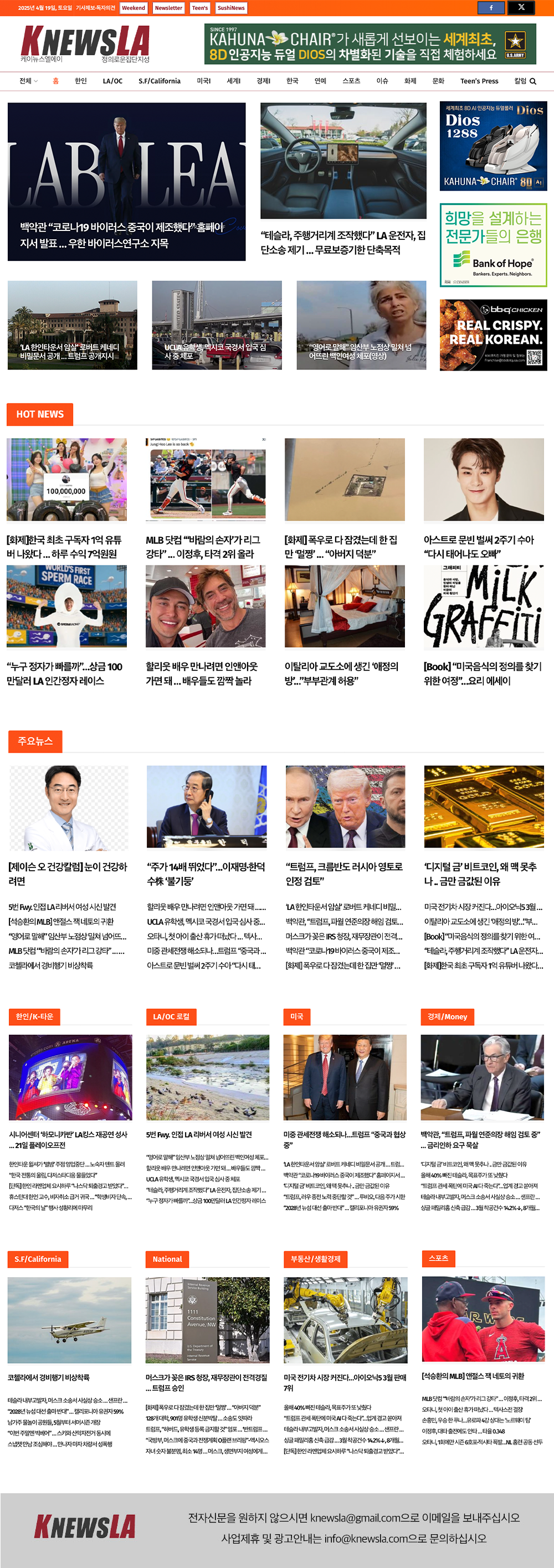Open the MLB 닷컴 이정후 article
This screenshot has height=1568, width=554.
204,546
